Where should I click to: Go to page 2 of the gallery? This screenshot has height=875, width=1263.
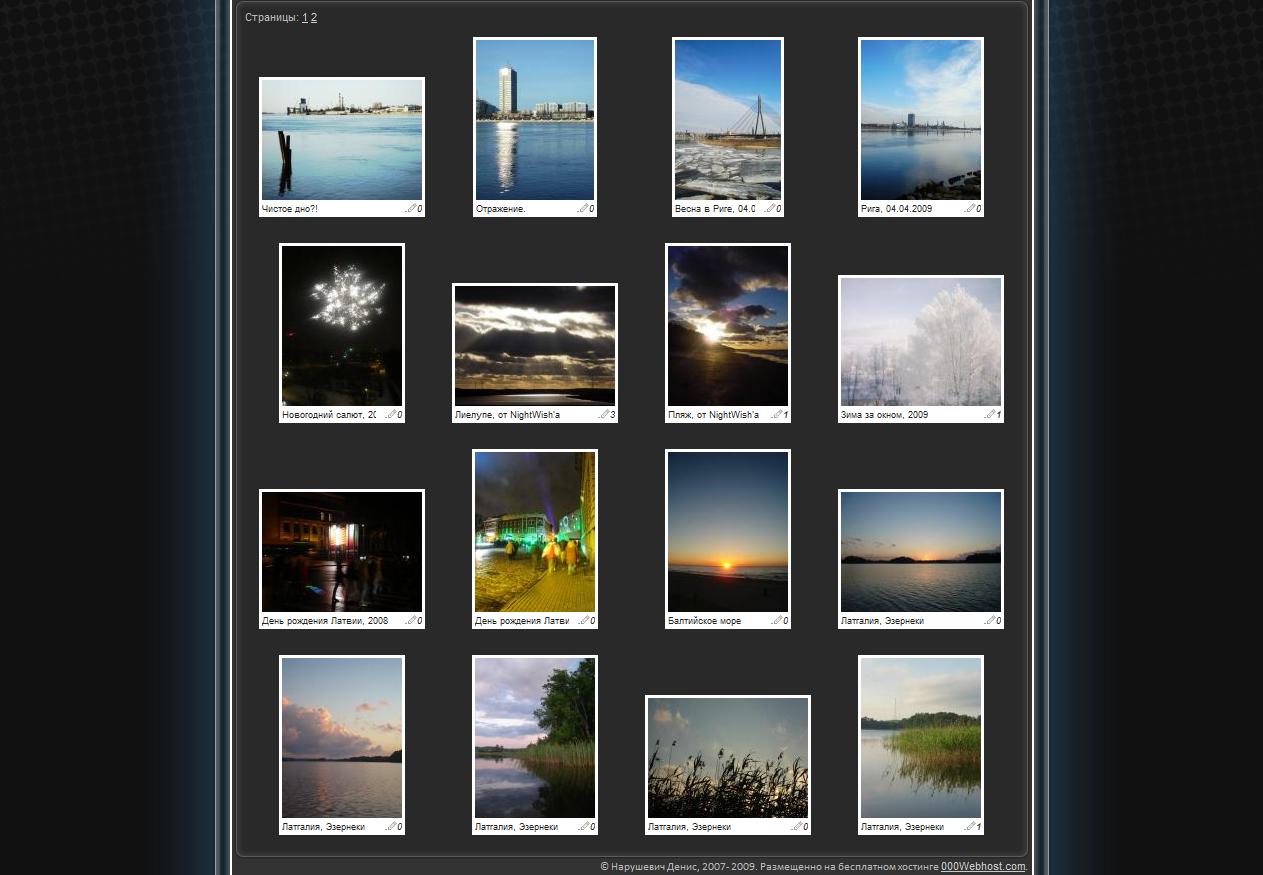pyautogui.click(x=314, y=18)
